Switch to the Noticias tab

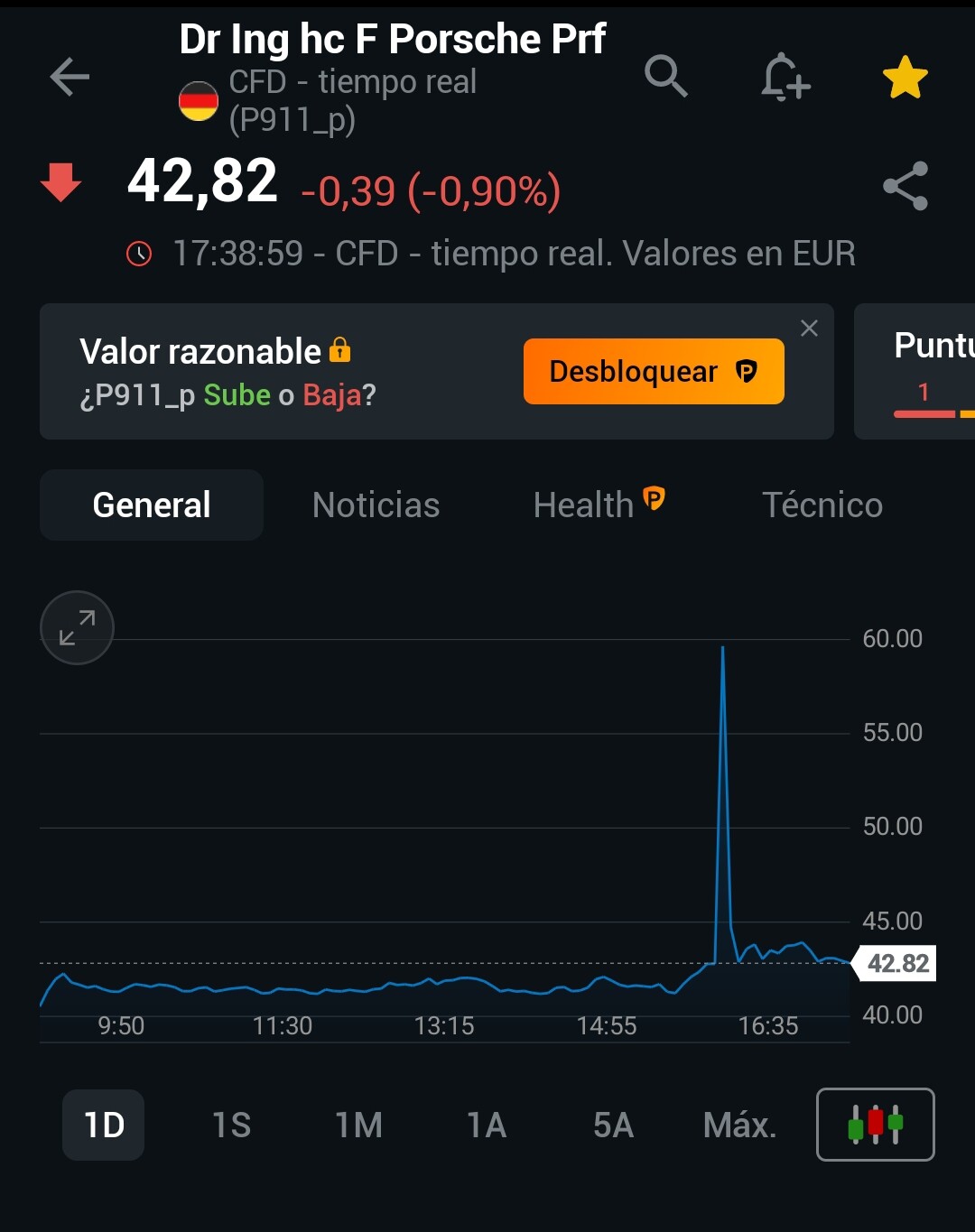376,505
